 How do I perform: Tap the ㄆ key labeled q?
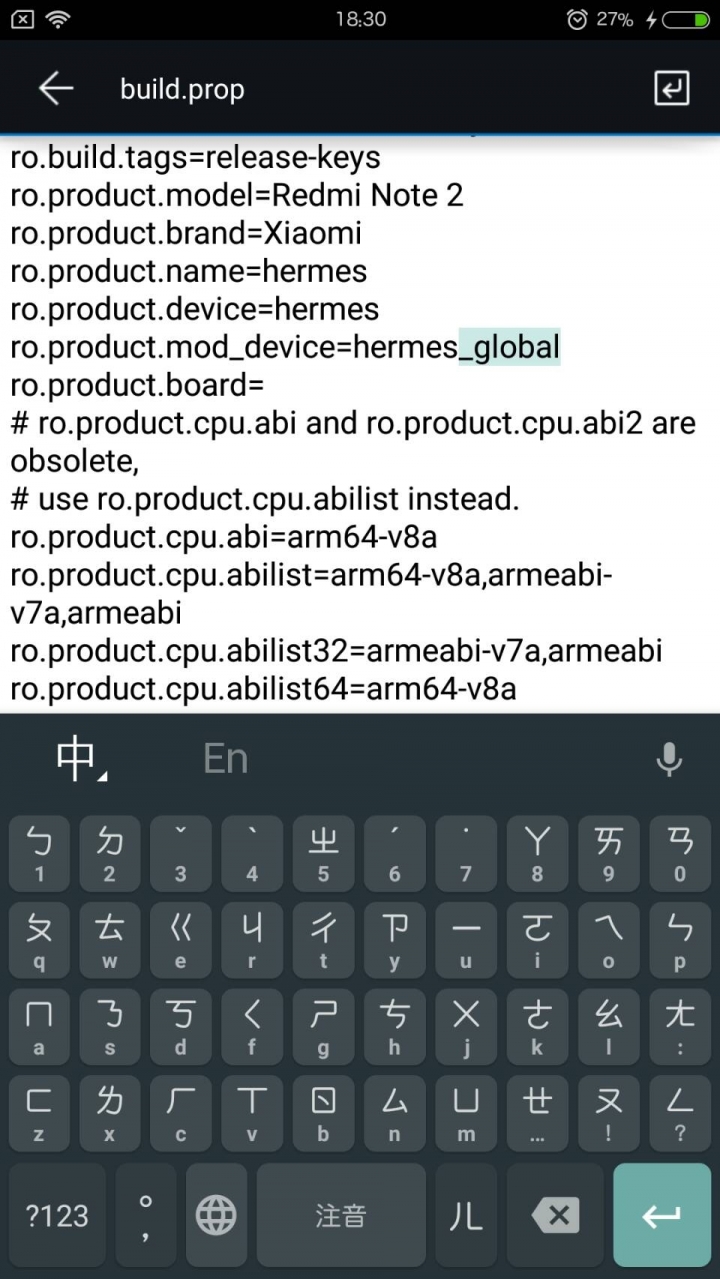click(39, 940)
